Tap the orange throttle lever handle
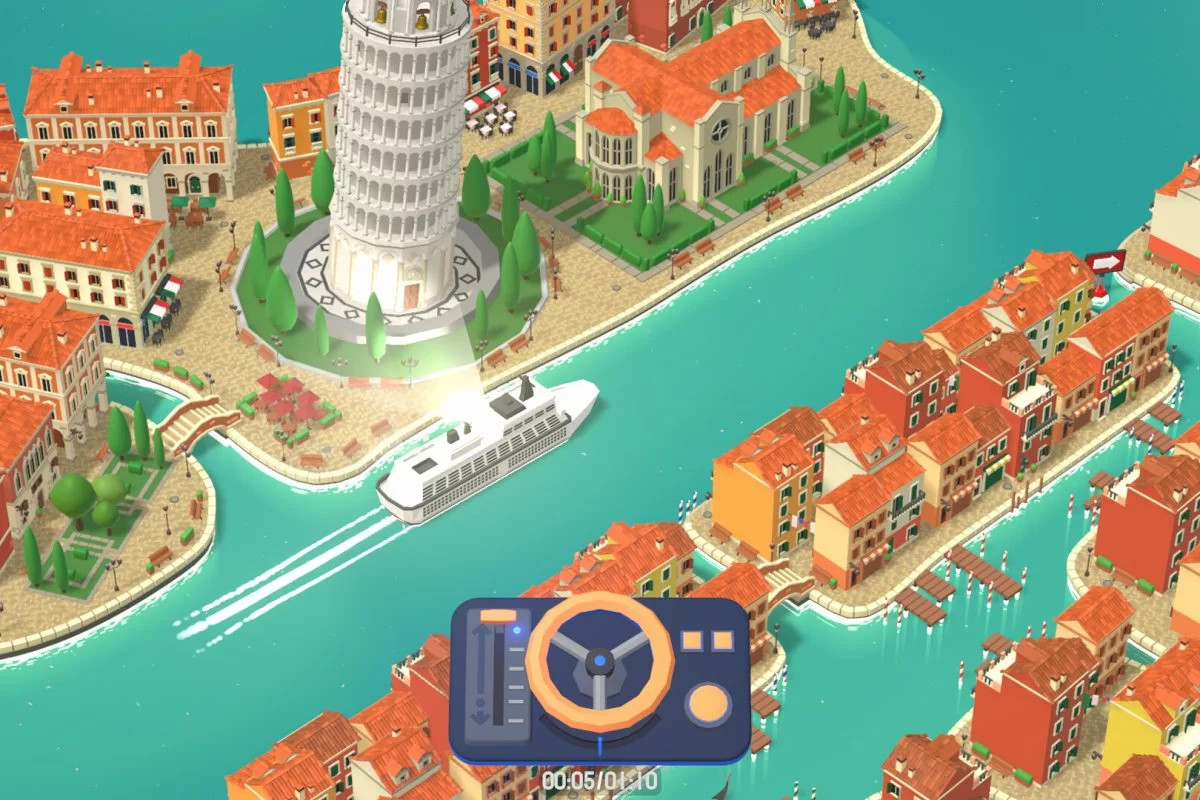The height and width of the screenshot is (800, 1200). (x=499, y=617)
